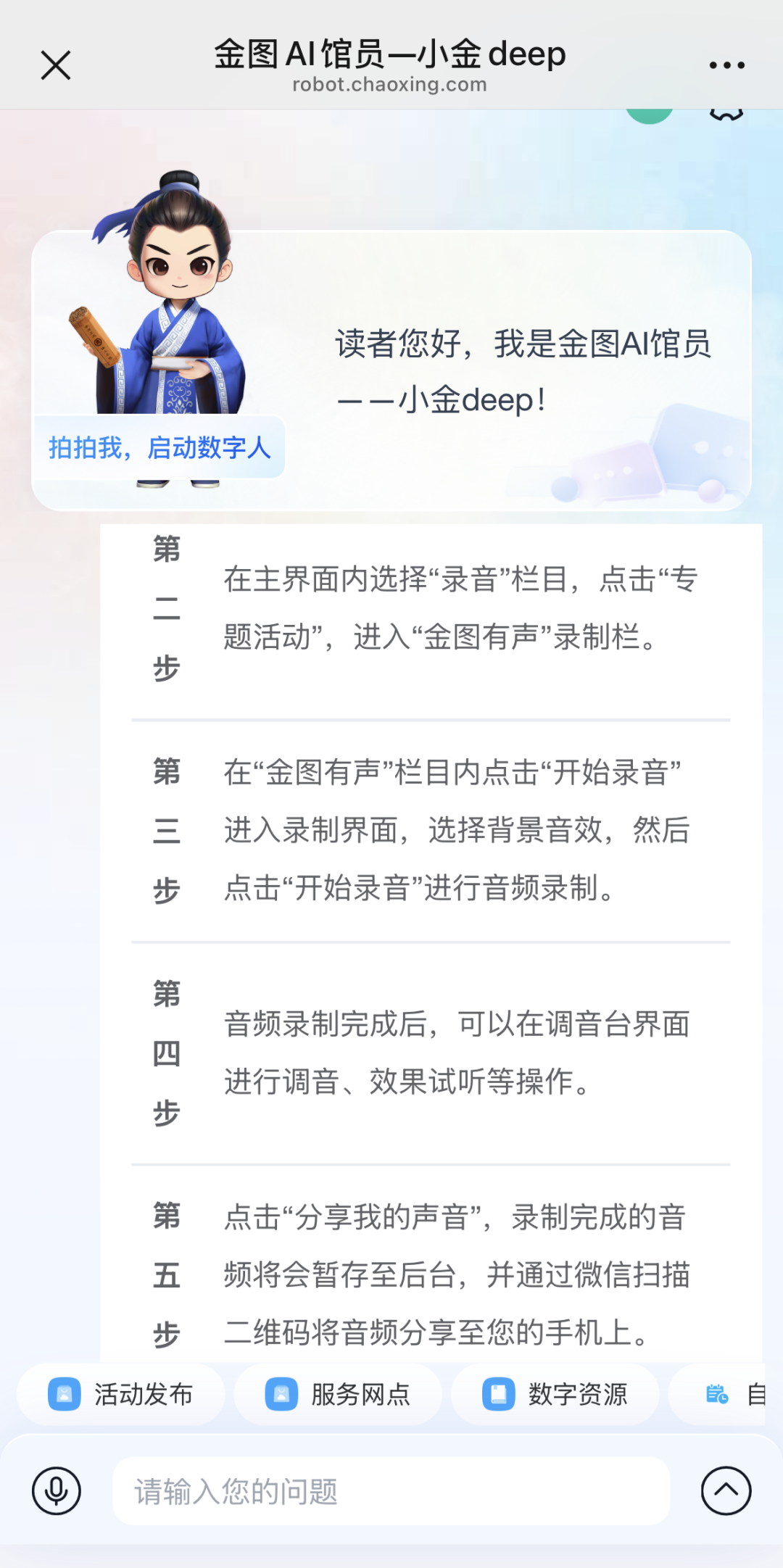Click the 金图 AI 馆员 title bar
The height and width of the screenshot is (1568, 783).
(390, 54)
